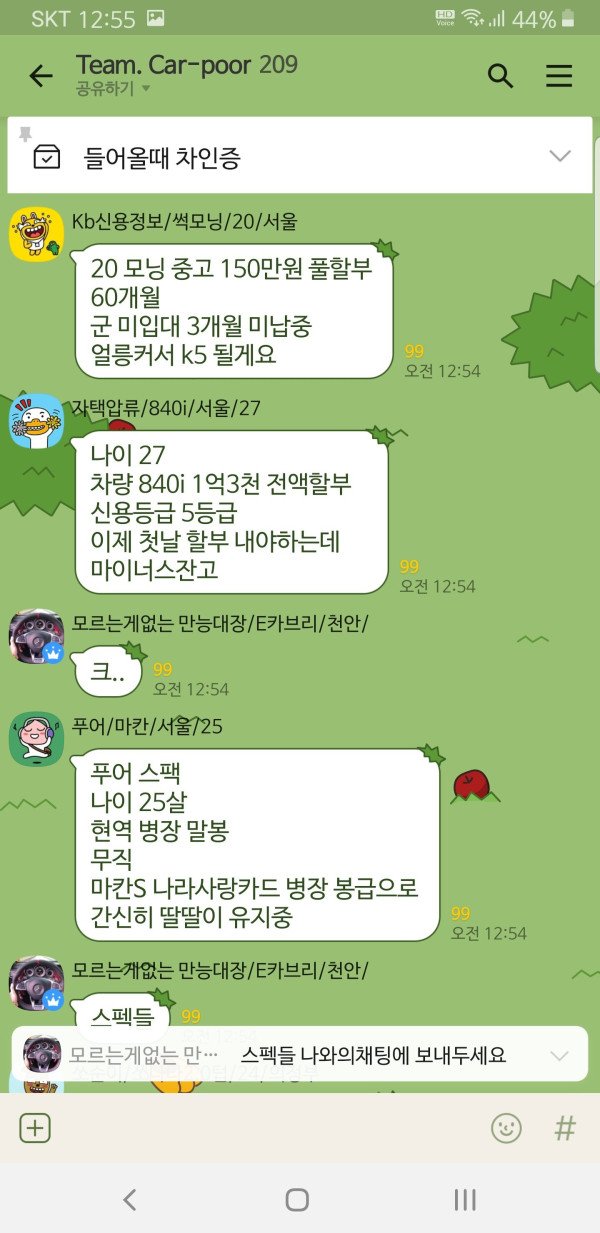Jump to the new message preview 스펙들 나와의채팅에 보내두세요
The image size is (600, 1233).
pyautogui.click(x=300, y=1055)
